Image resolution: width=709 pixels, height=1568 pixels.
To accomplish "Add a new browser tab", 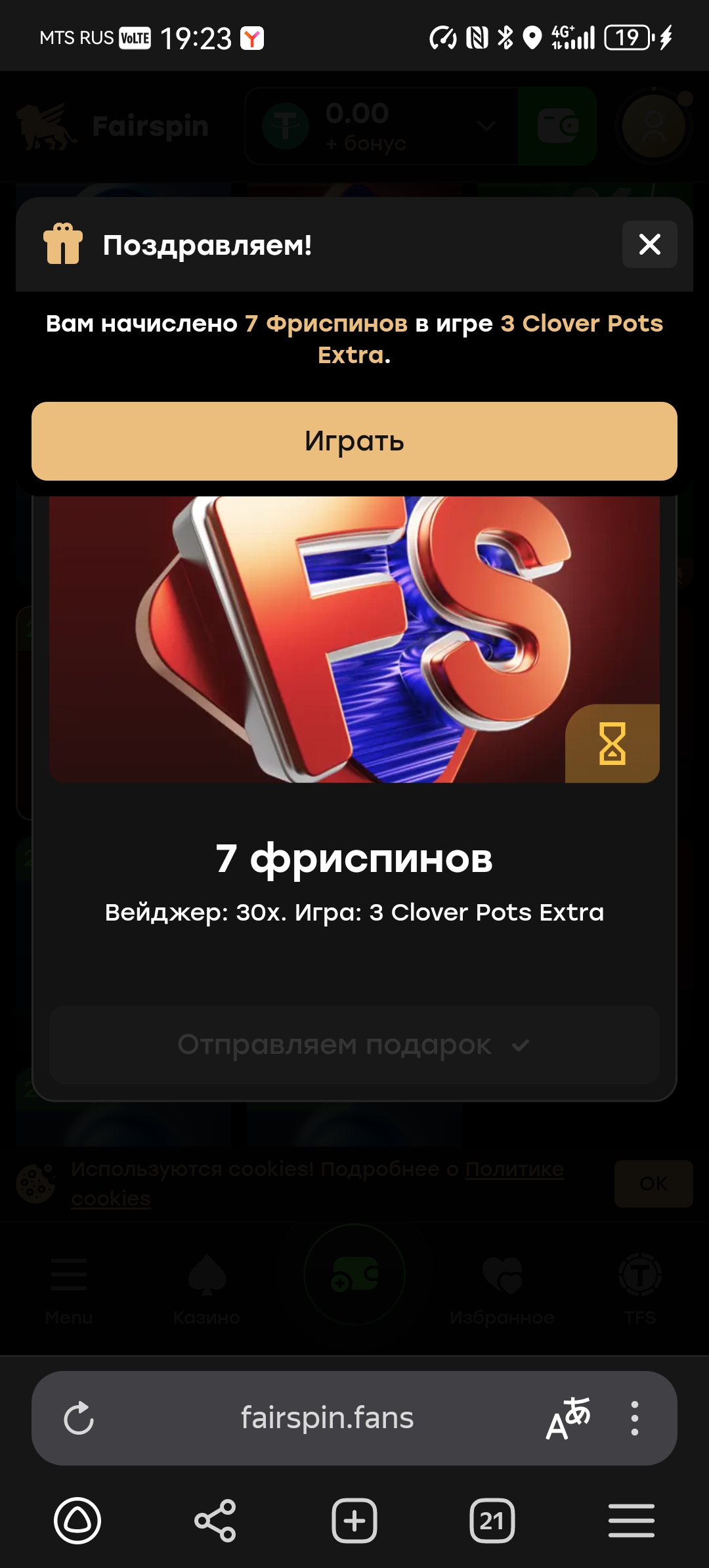I will [354, 1521].
